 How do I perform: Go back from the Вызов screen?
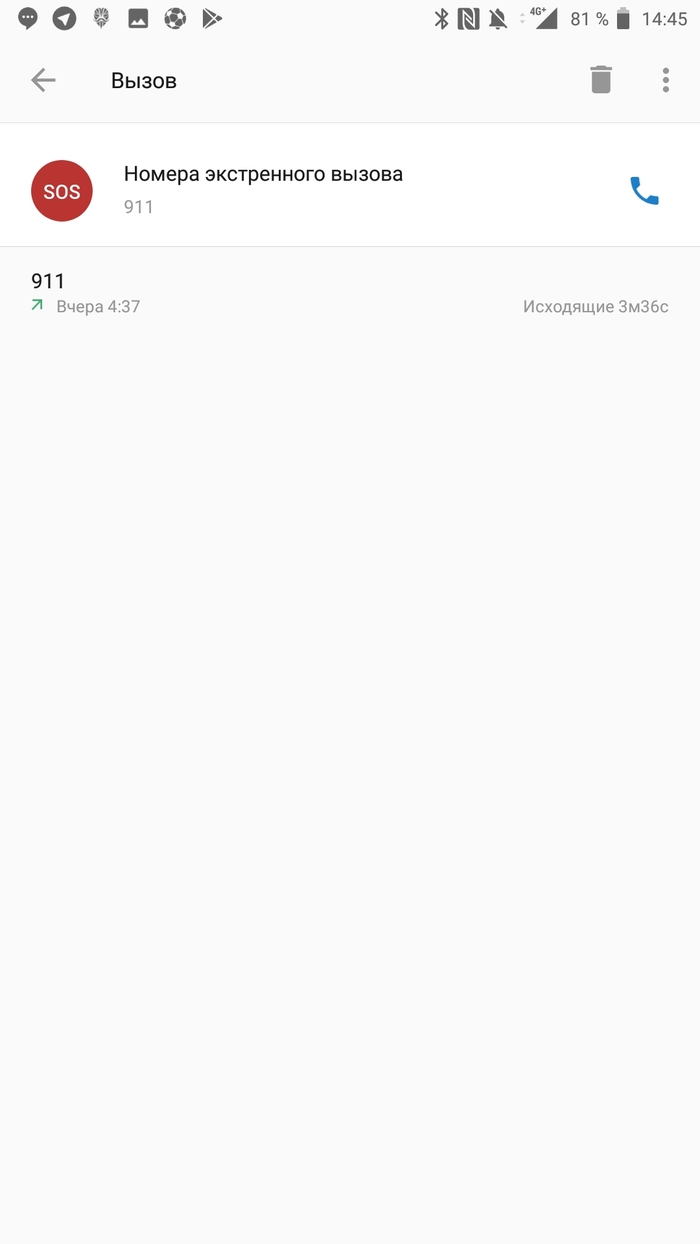(43, 80)
